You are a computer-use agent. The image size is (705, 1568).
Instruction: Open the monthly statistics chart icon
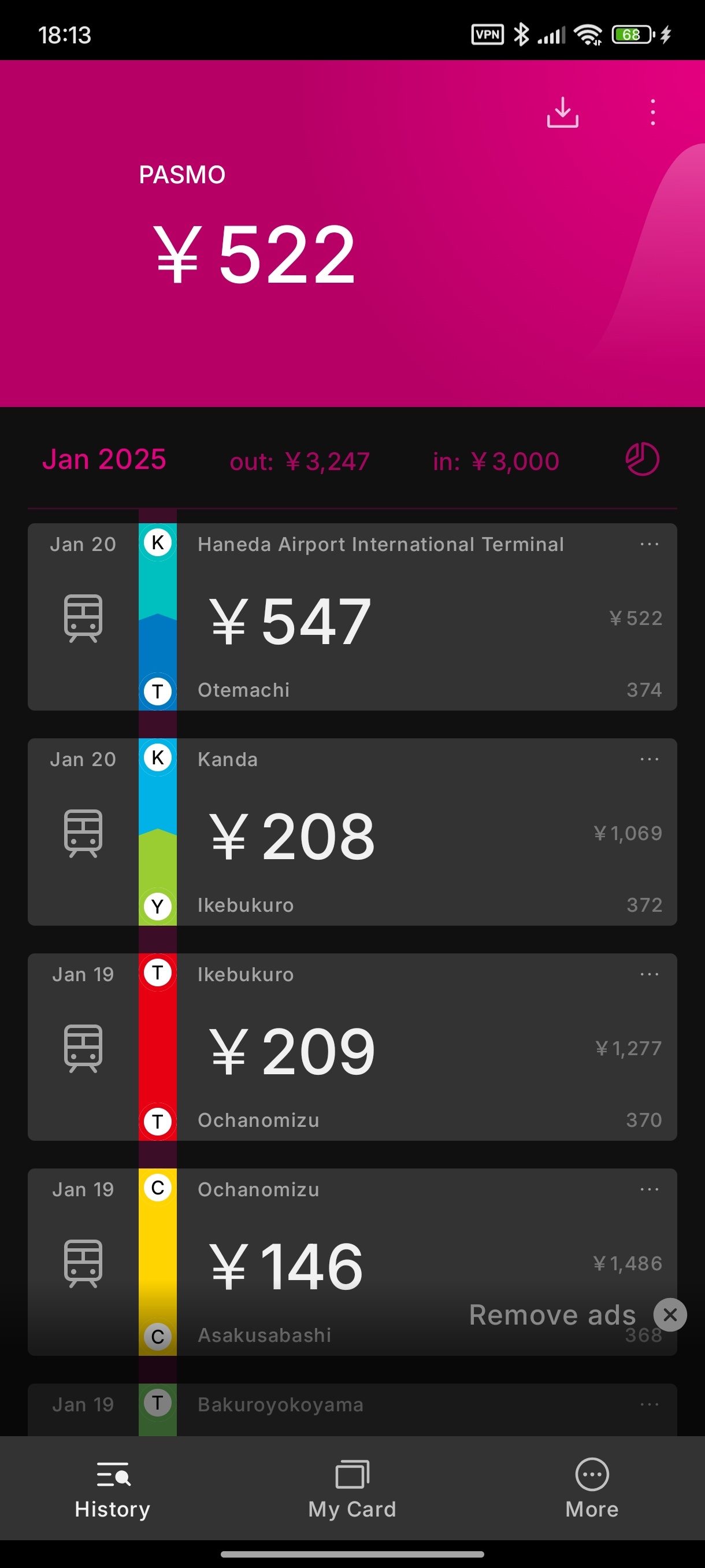(642, 460)
